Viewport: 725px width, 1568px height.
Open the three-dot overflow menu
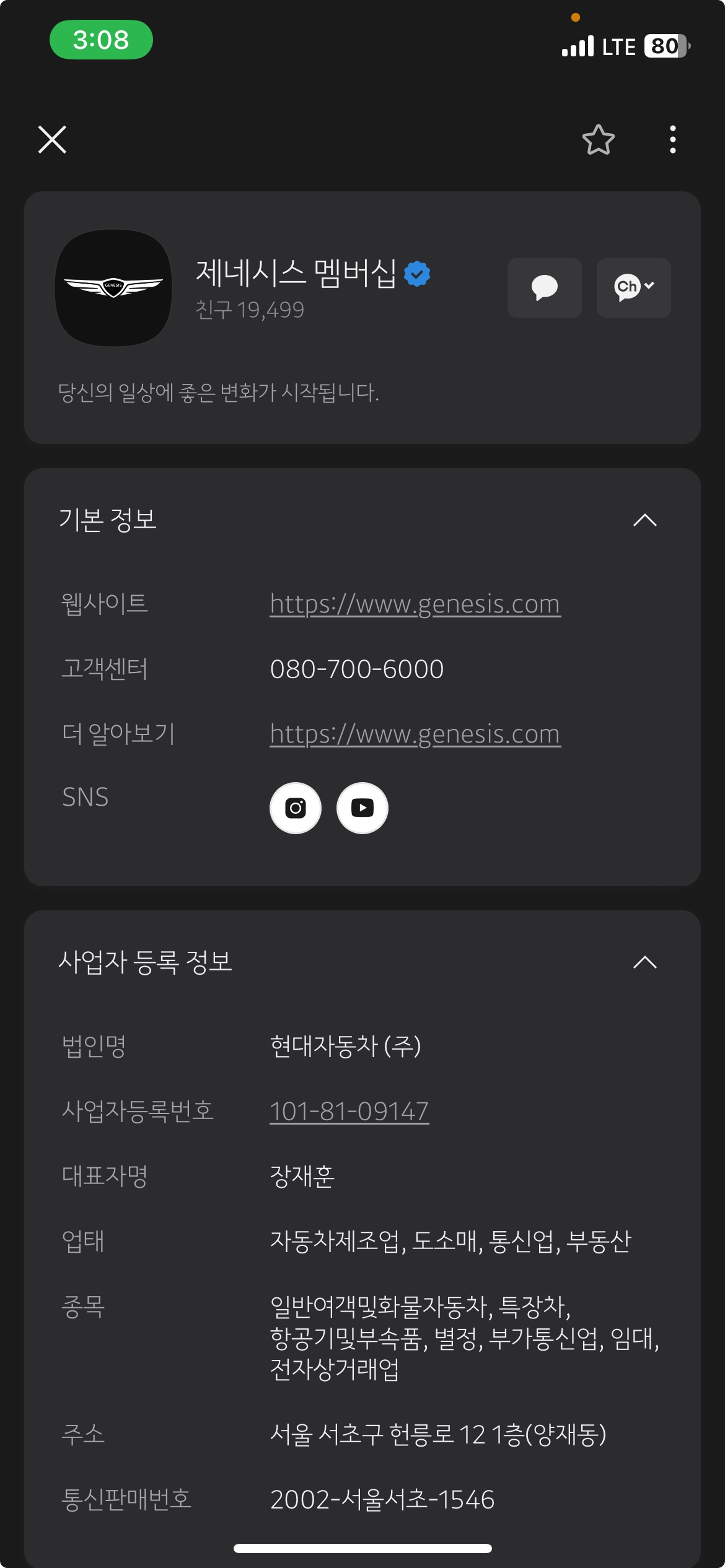coord(672,139)
